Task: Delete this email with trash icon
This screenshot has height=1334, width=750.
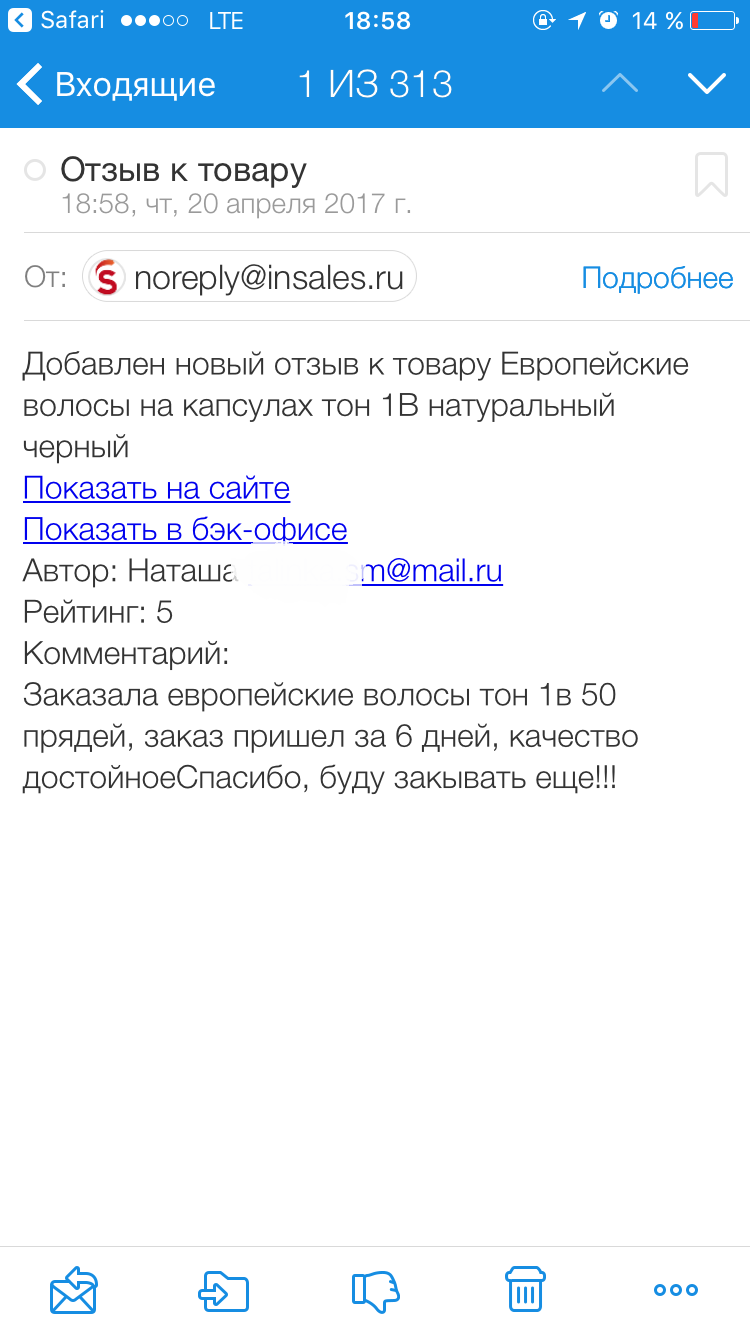Action: coord(525,1290)
